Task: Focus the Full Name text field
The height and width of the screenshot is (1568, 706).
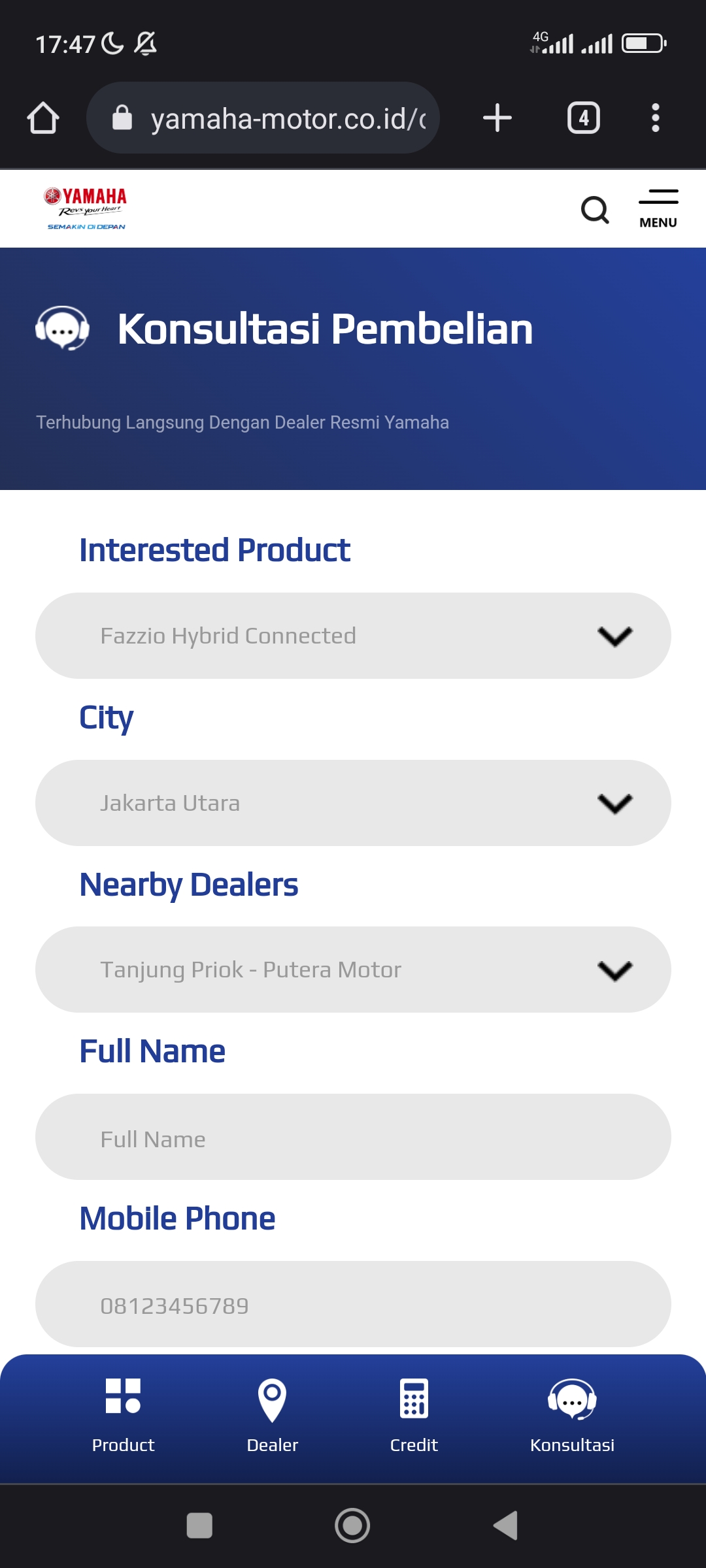Action: (x=353, y=1137)
